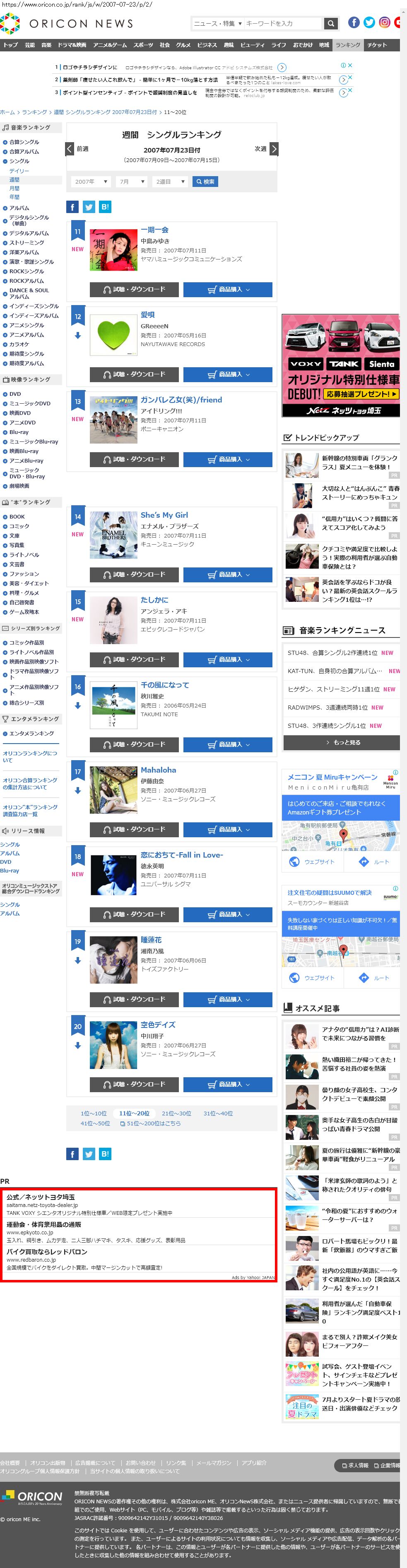Screen dimensions: 407x1568
Task: Open 千の風になって cover thumbnail
Action: 114,705
